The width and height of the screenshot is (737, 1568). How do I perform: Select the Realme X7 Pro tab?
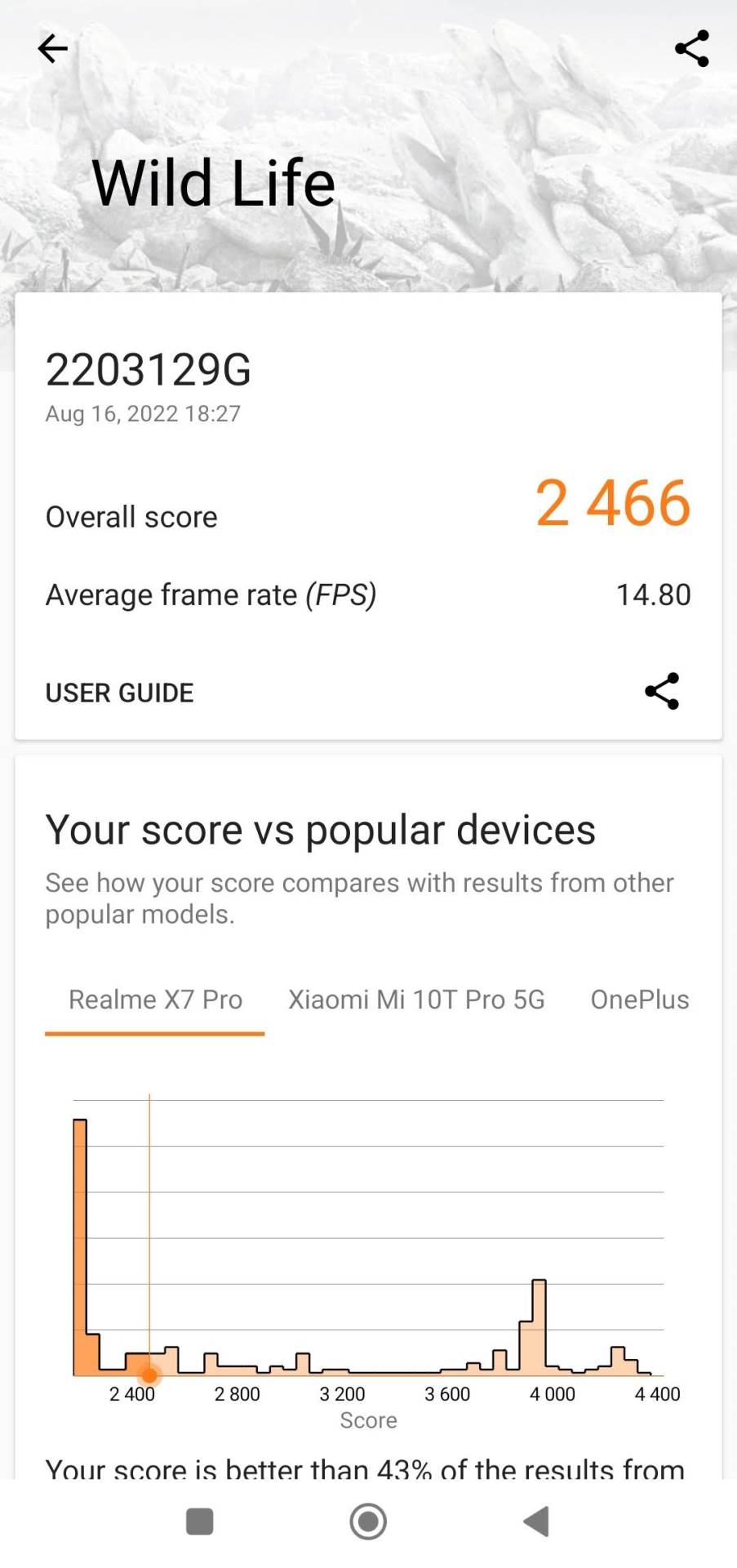(x=155, y=1000)
